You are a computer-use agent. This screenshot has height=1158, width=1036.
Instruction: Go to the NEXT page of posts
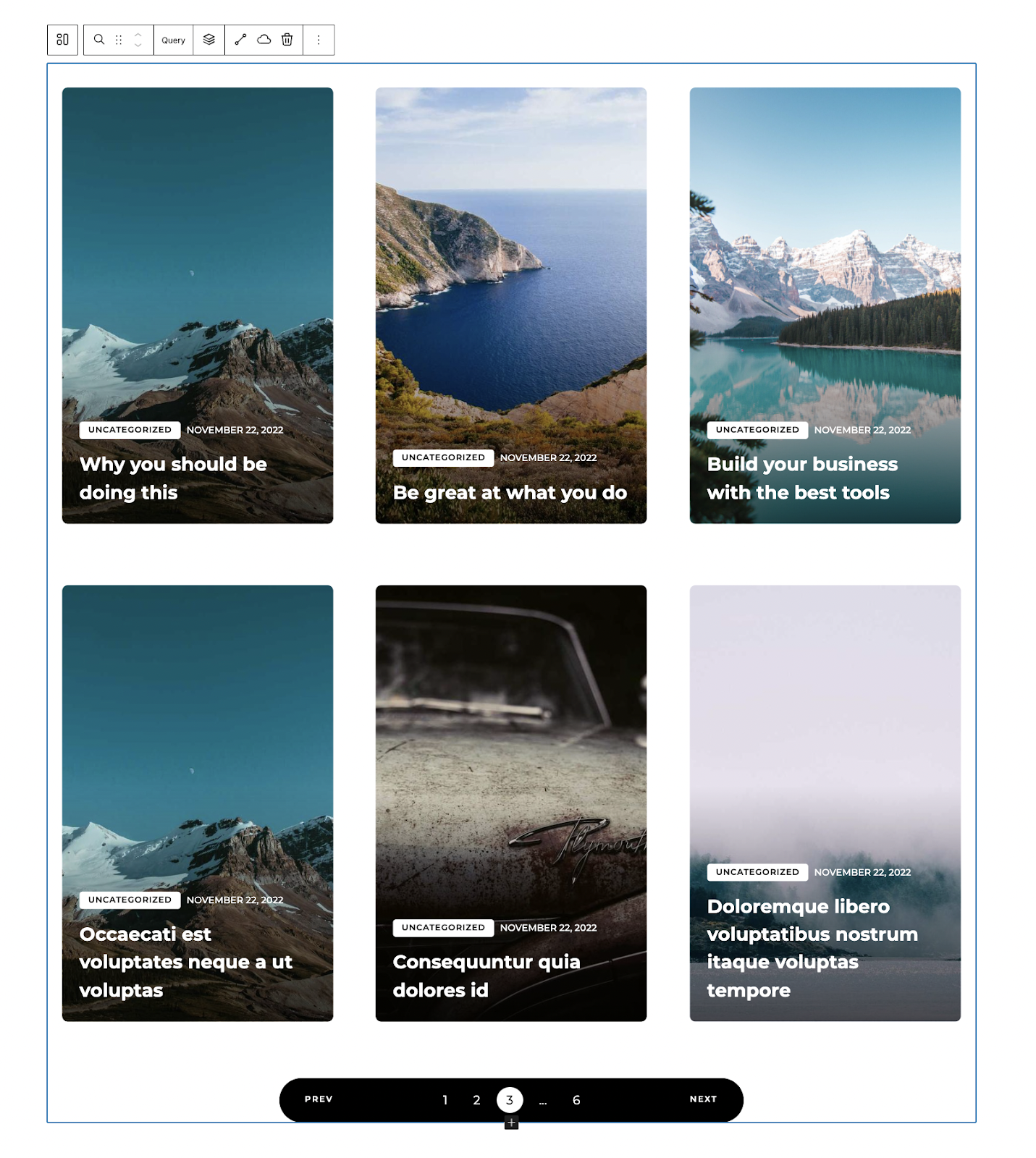pos(702,1099)
